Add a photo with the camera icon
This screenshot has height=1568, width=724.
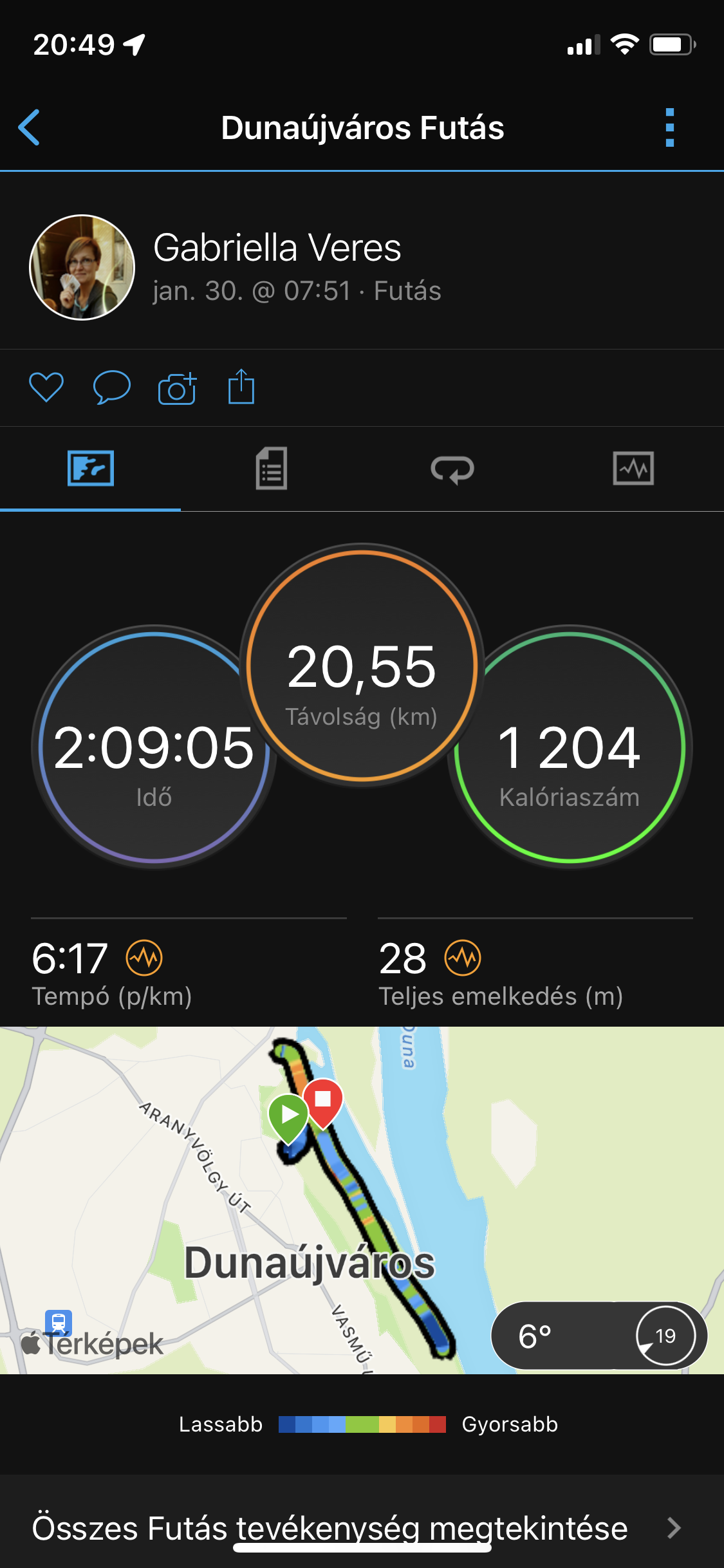[177, 388]
